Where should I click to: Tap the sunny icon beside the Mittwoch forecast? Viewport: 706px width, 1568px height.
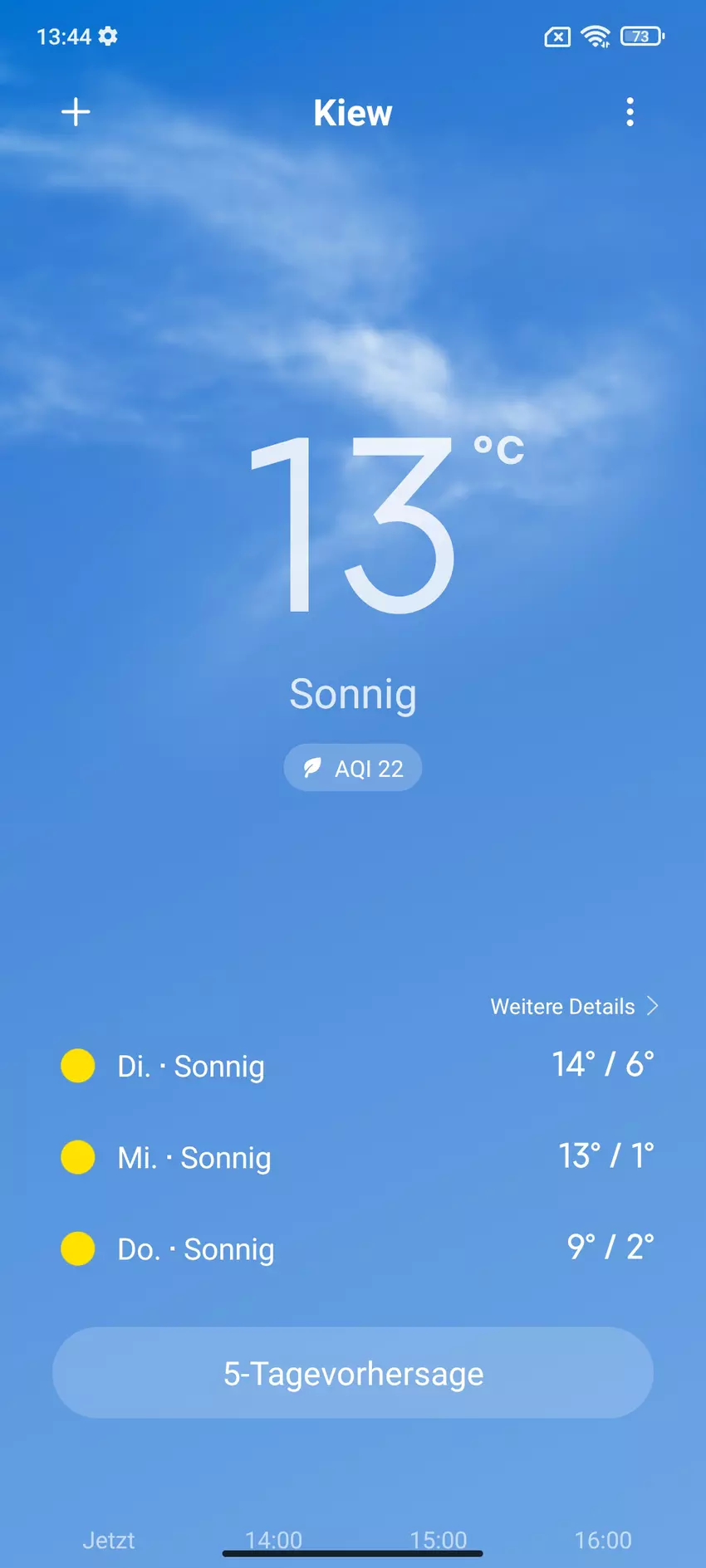tap(77, 1157)
